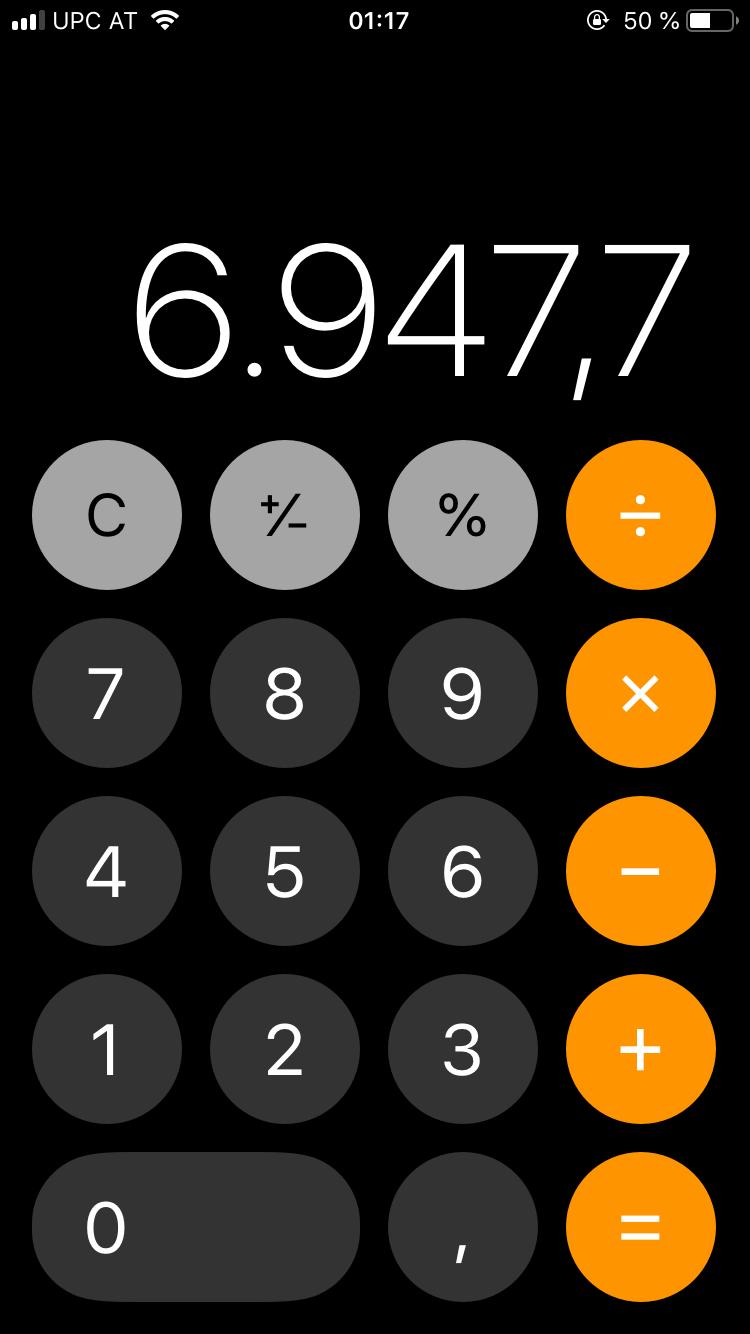This screenshot has width=750, height=1334.
Task: Enter the digit 5
Action: 285,871
